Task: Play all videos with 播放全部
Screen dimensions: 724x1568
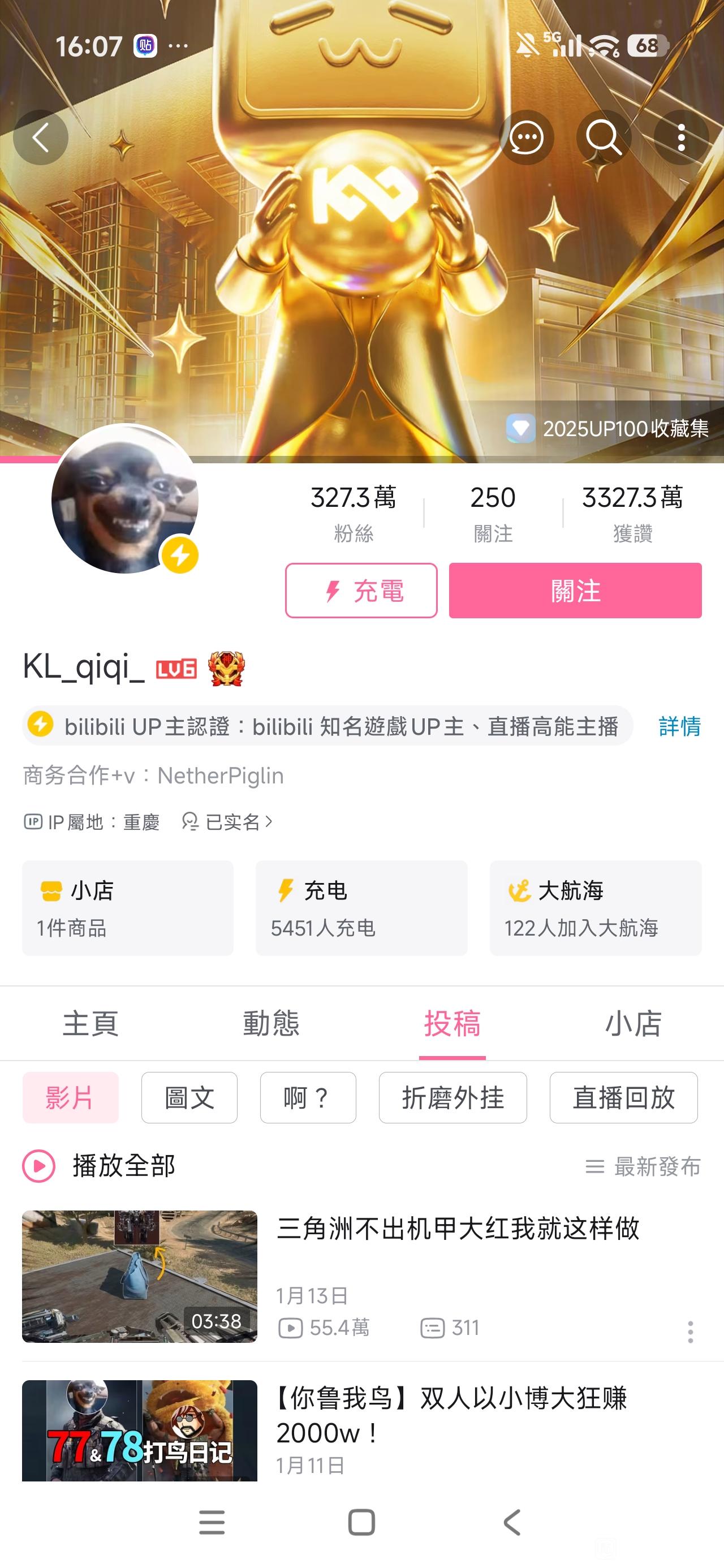Action: point(99,1166)
